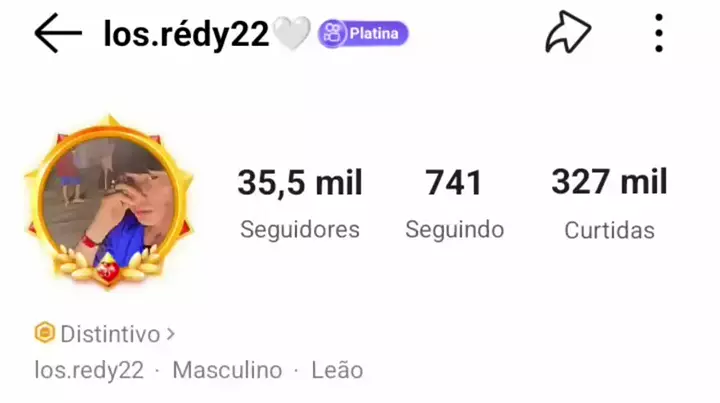
Task: View the Seguindo list
Action: pos(454,203)
